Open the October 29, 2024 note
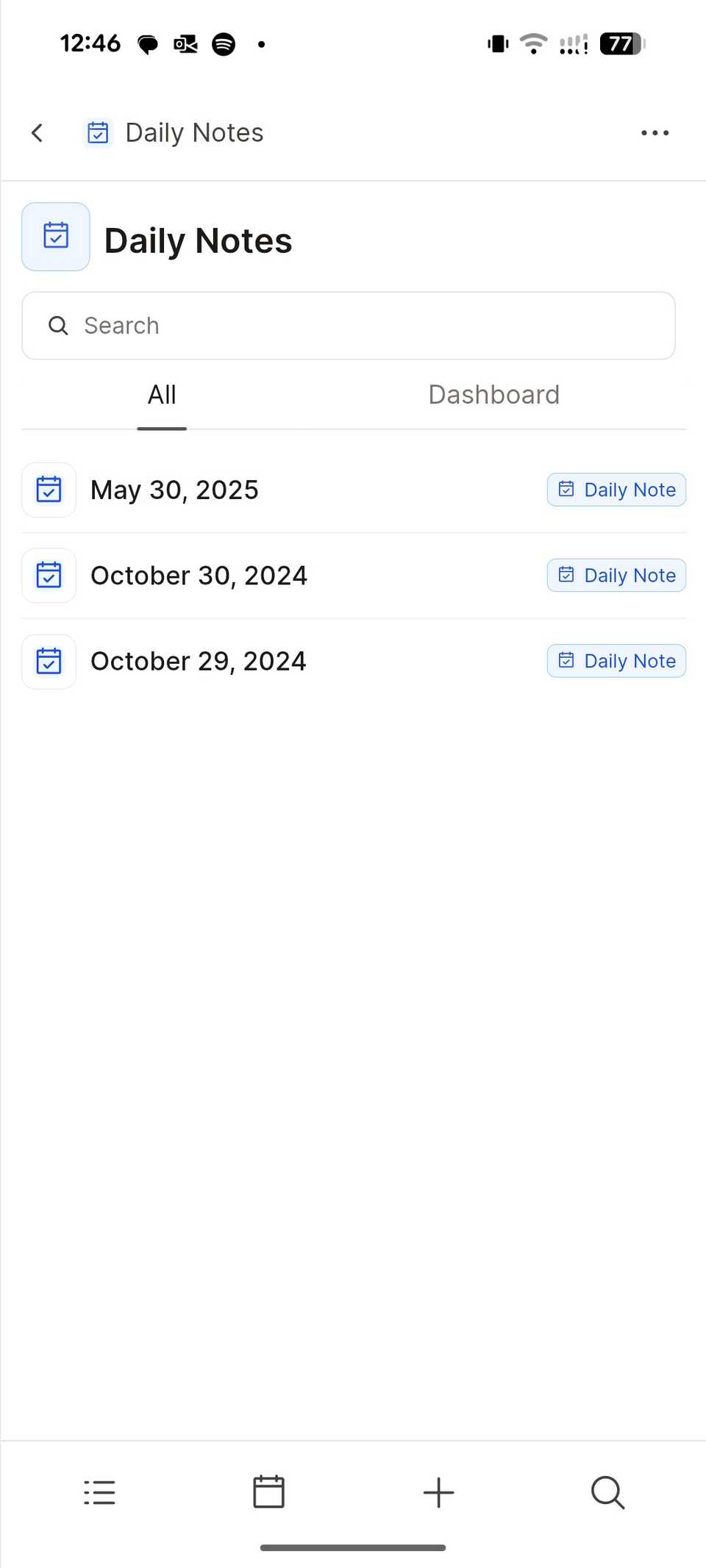The image size is (706, 1568). (198, 661)
